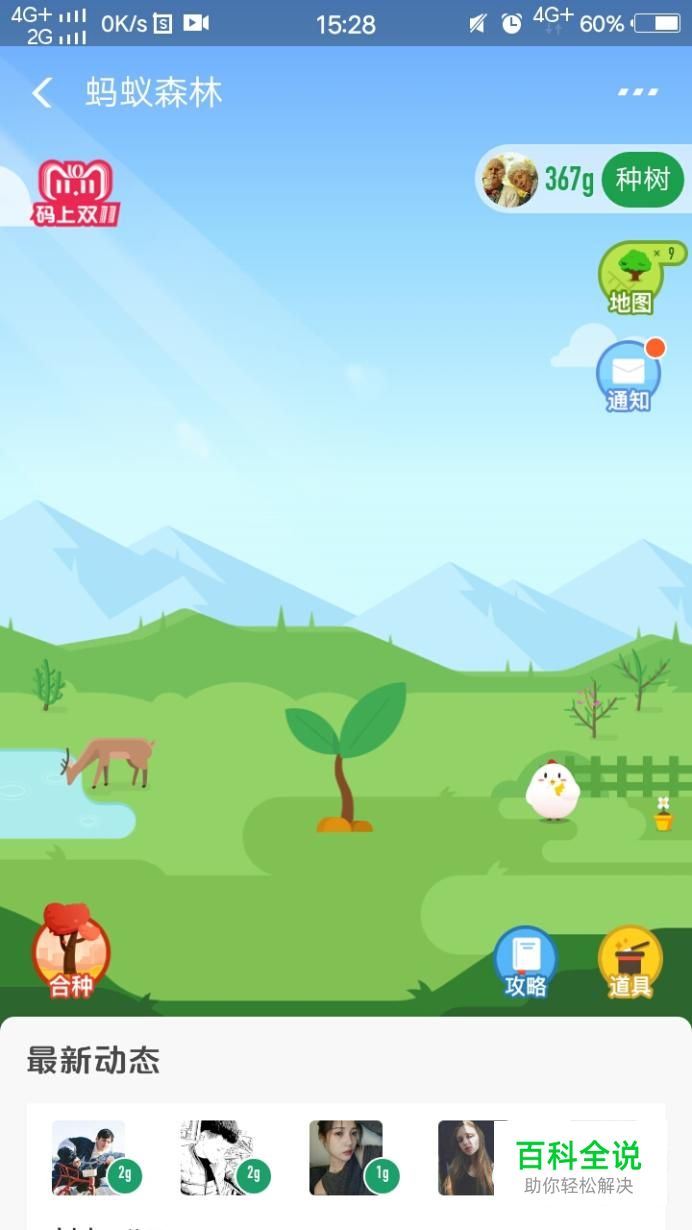The width and height of the screenshot is (692, 1230).
Task: Open the three-dot overflow menu
Action: click(637, 92)
